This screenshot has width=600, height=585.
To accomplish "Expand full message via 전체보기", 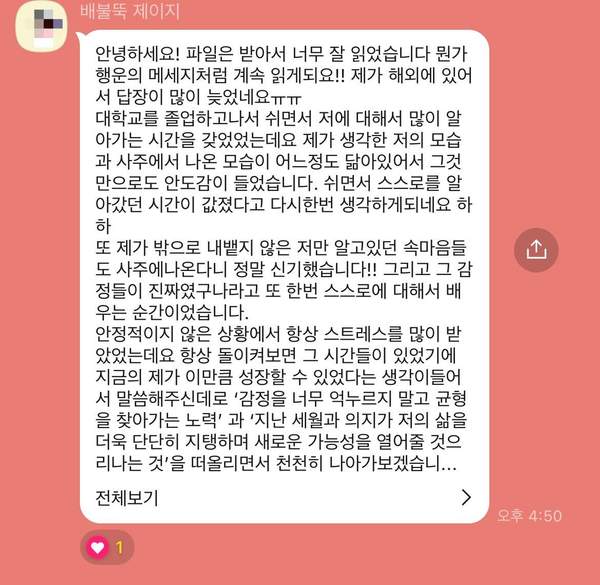I will point(127,497).
